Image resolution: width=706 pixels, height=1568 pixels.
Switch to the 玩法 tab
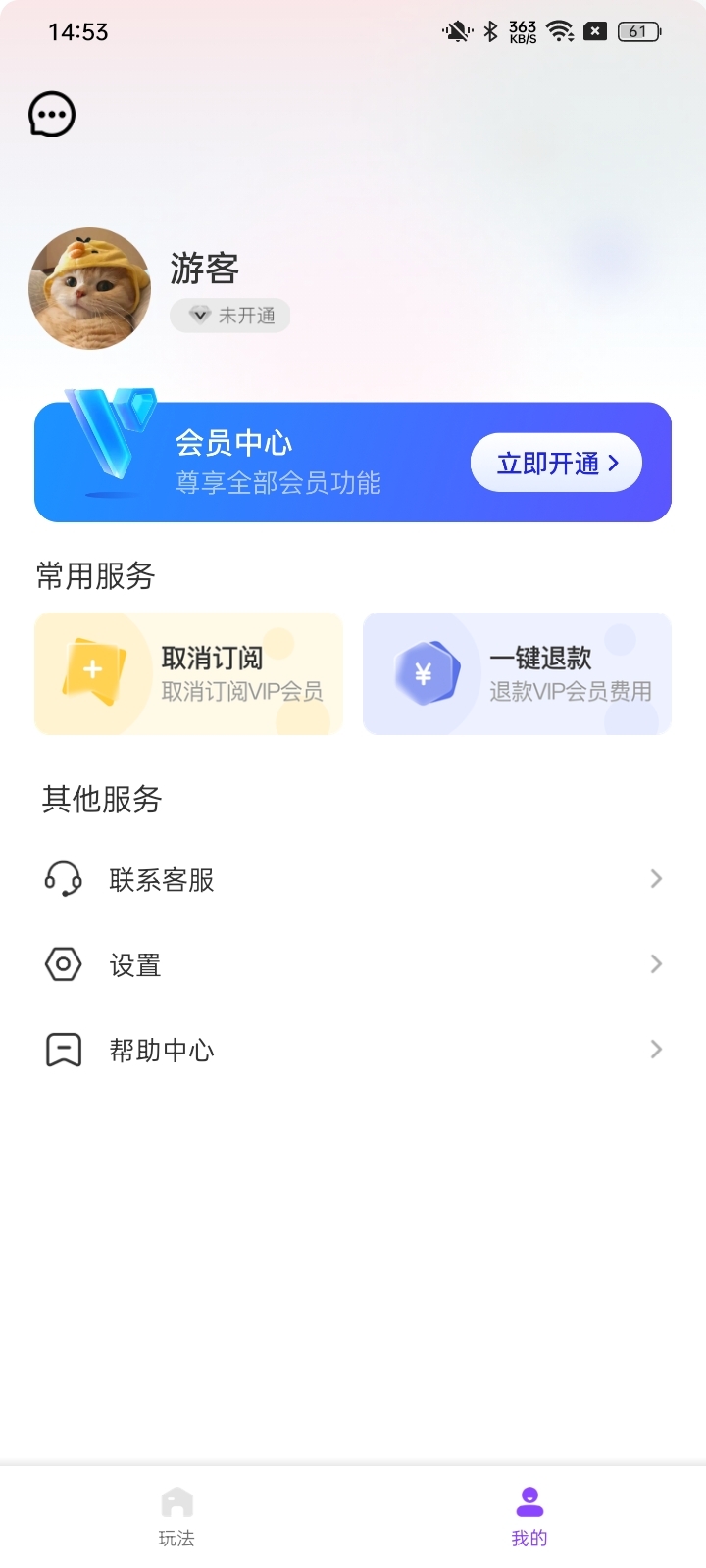coord(176,1517)
